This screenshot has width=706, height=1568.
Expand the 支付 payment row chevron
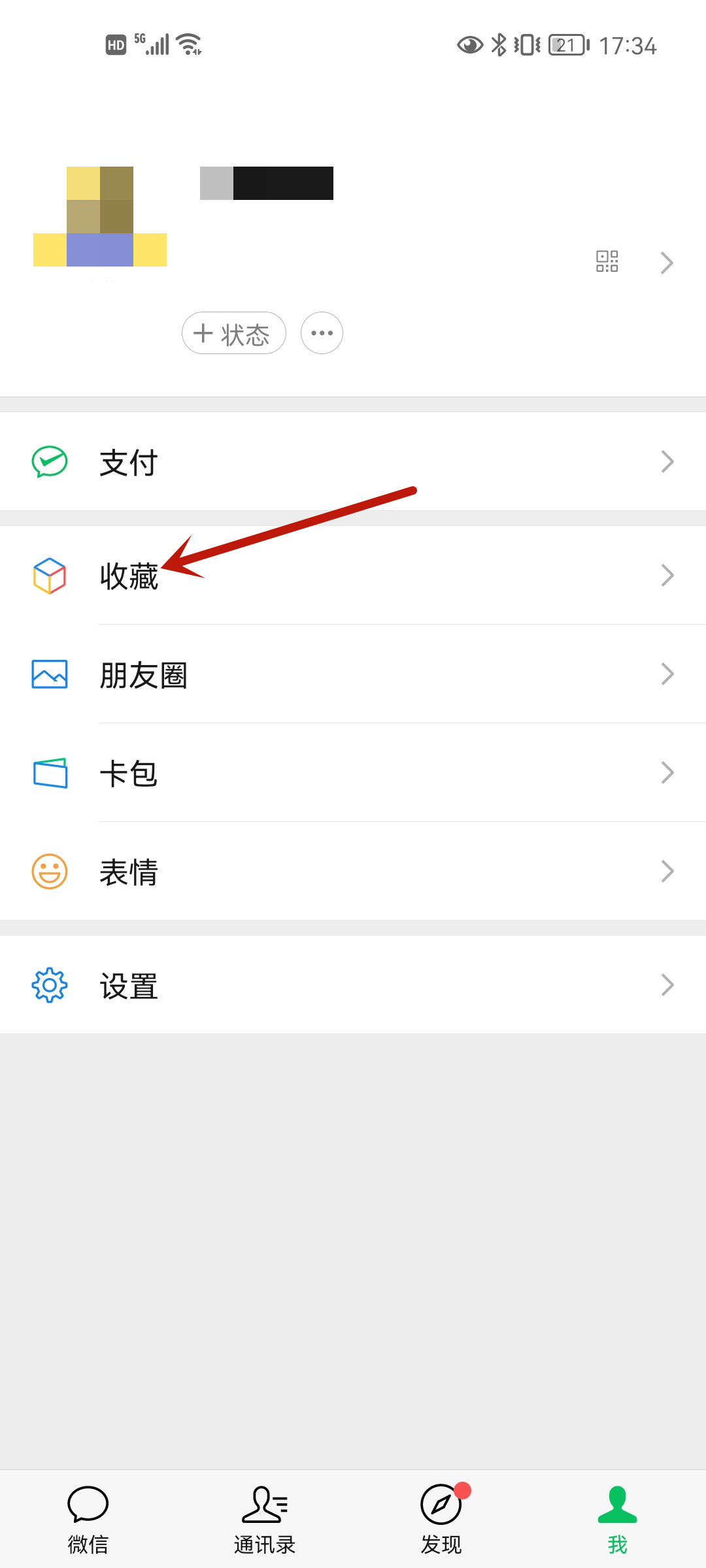click(x=667, y=462)
